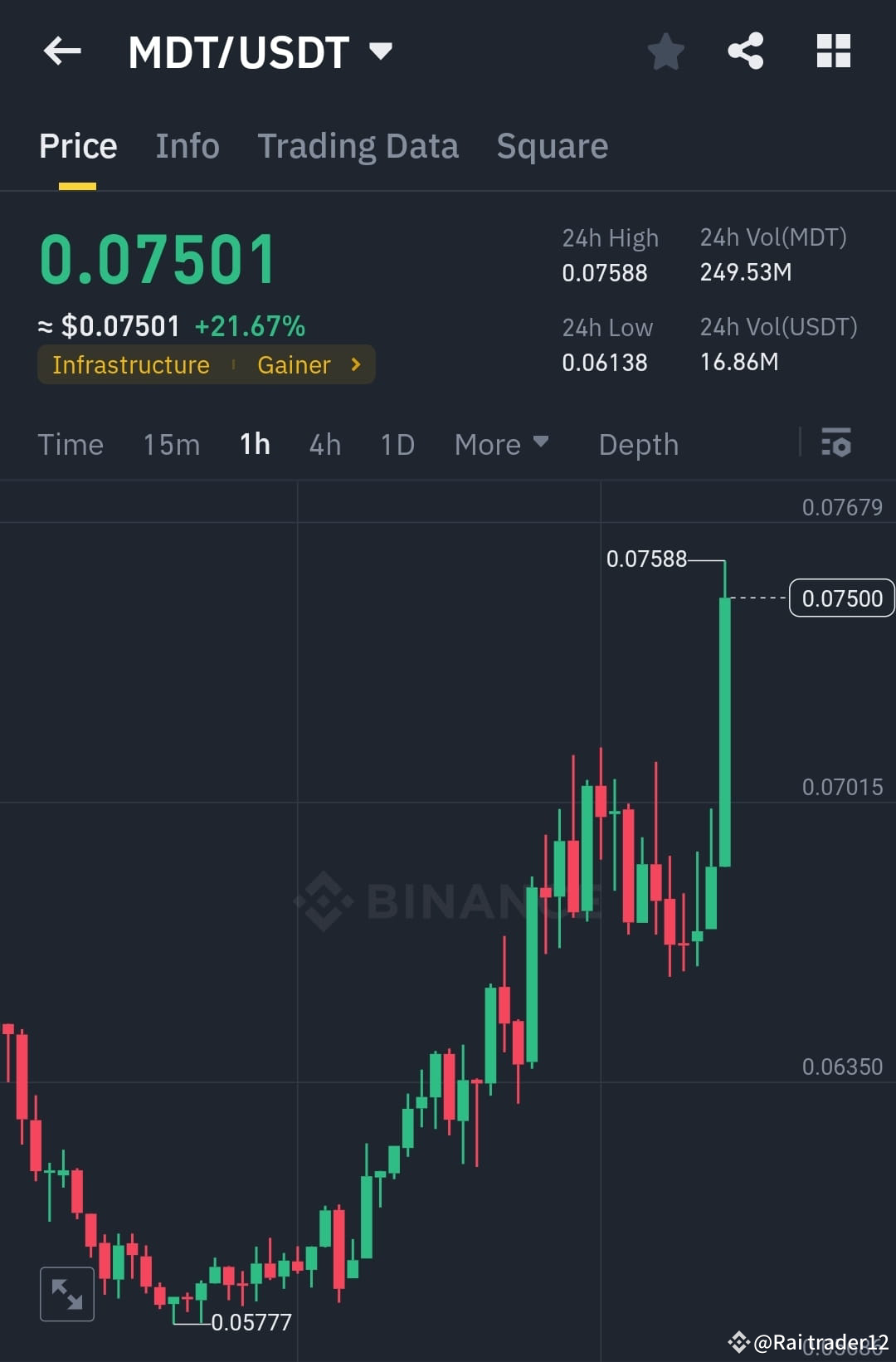The image size is (896, 1362).
Task: Open the Square tab
Action: pos(552,146)
